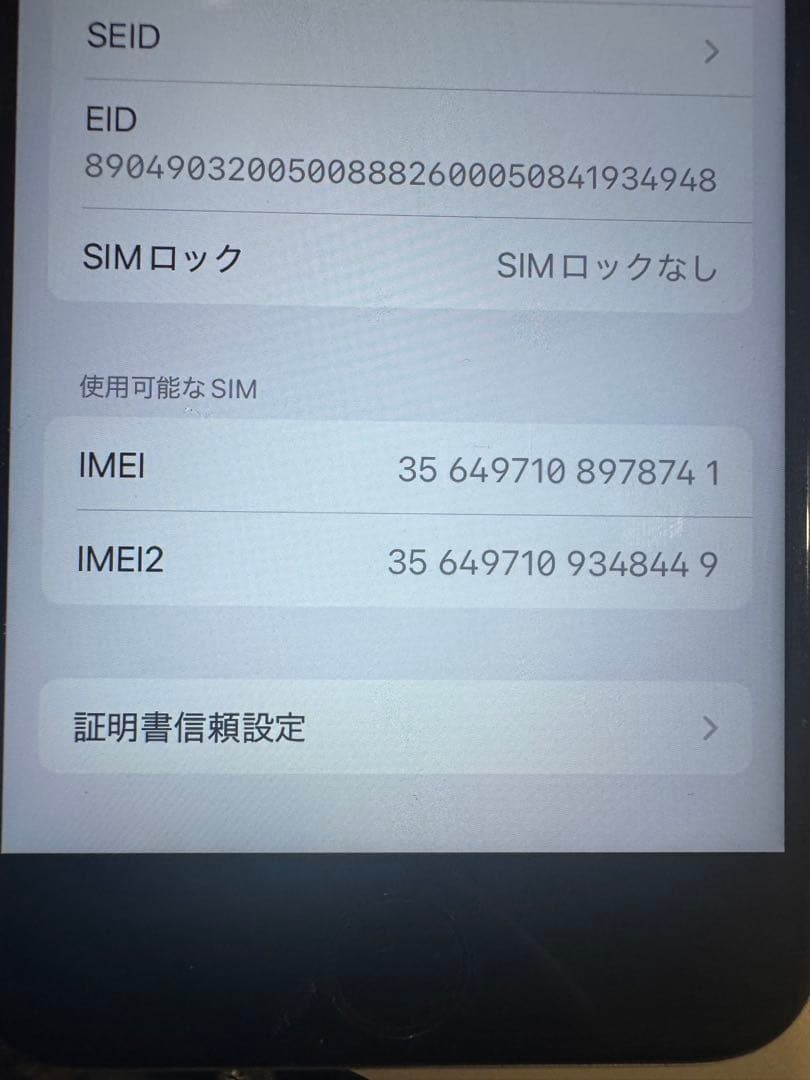The image size is (810, 1080).
Task: Tap the EID number row
Action: click(x=400, y=150)
